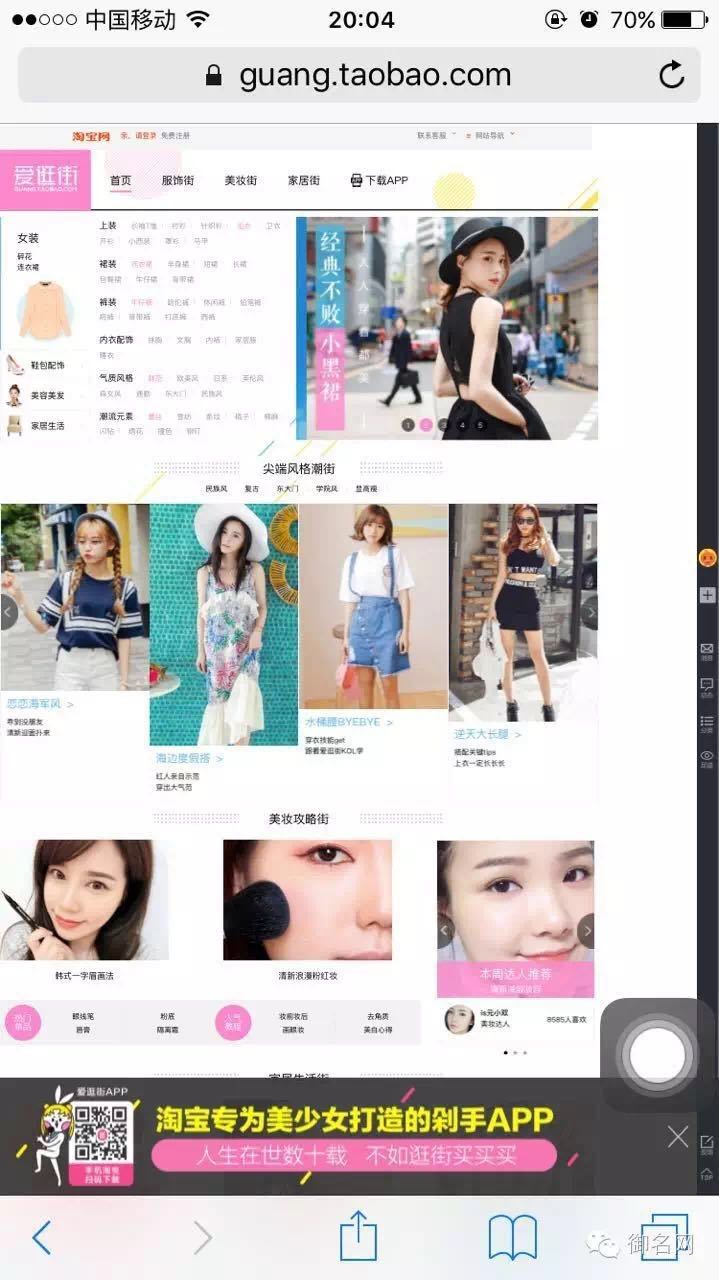Open the 服饰街 tab

(x=178, y=181)
